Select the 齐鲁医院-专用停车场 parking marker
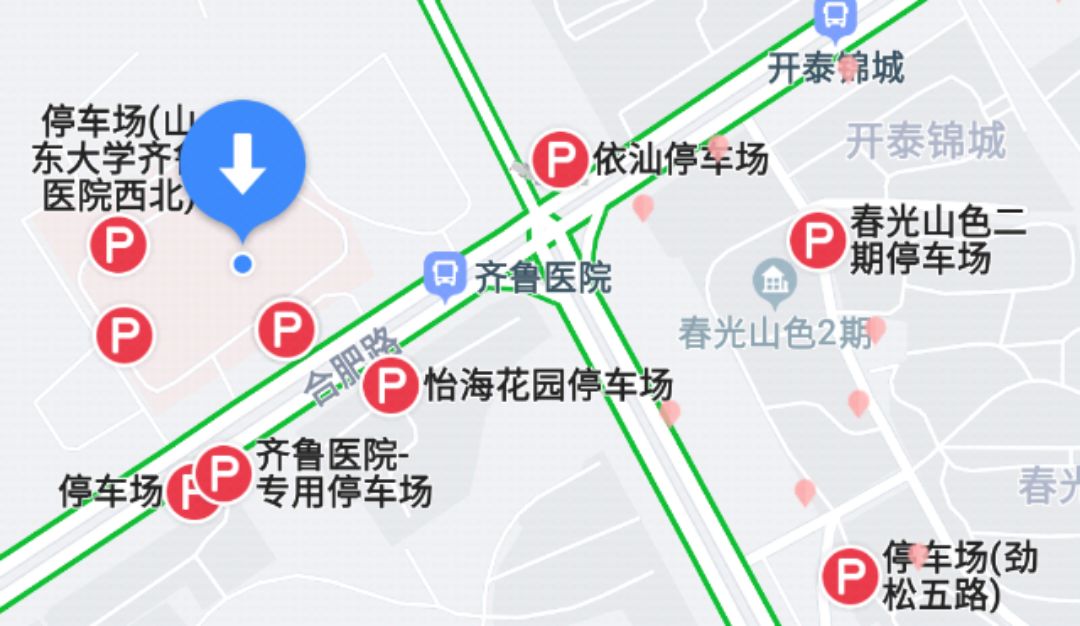Image resolution: width=1080 pixels, height=626 pixels. coord(224,473)
